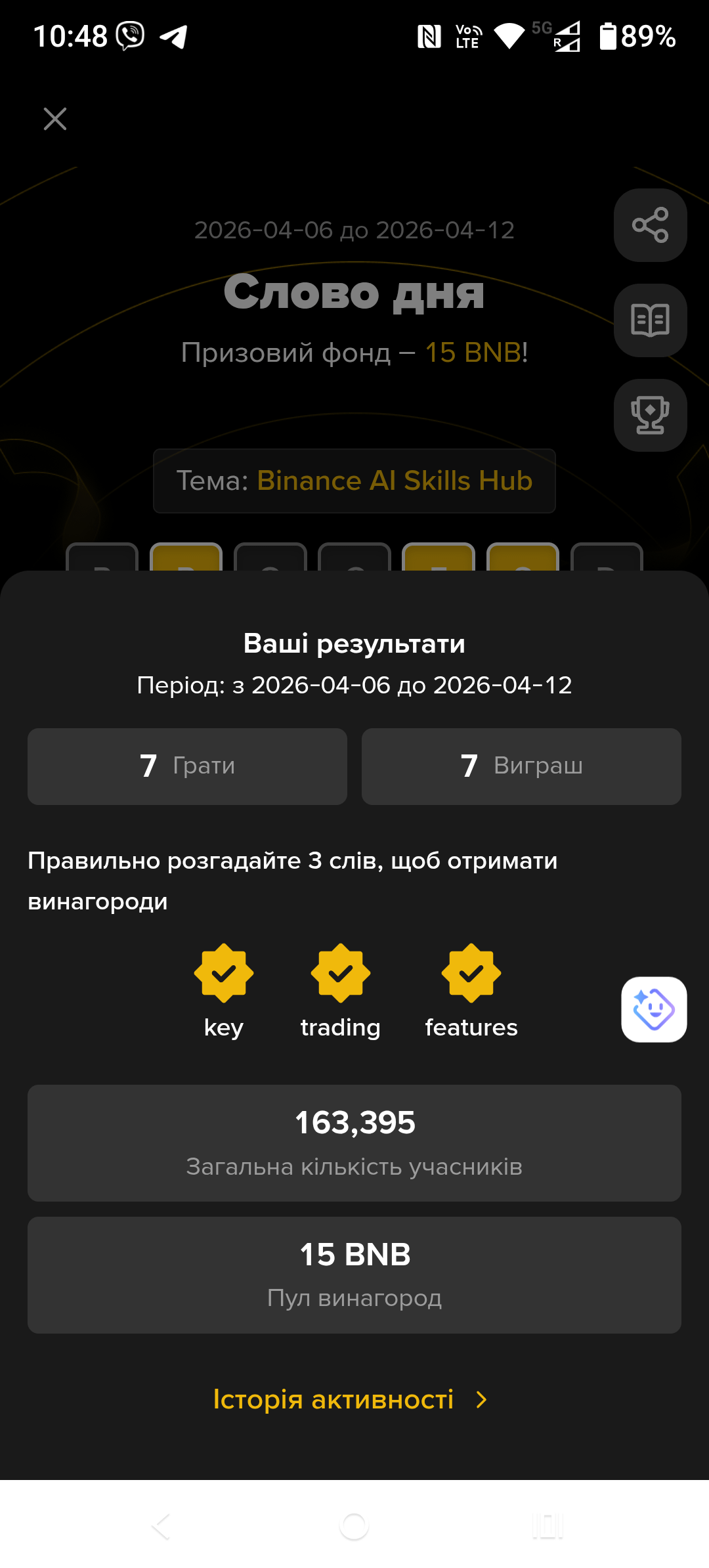
Task: Open the rules book icon
Action: (650, 320)
